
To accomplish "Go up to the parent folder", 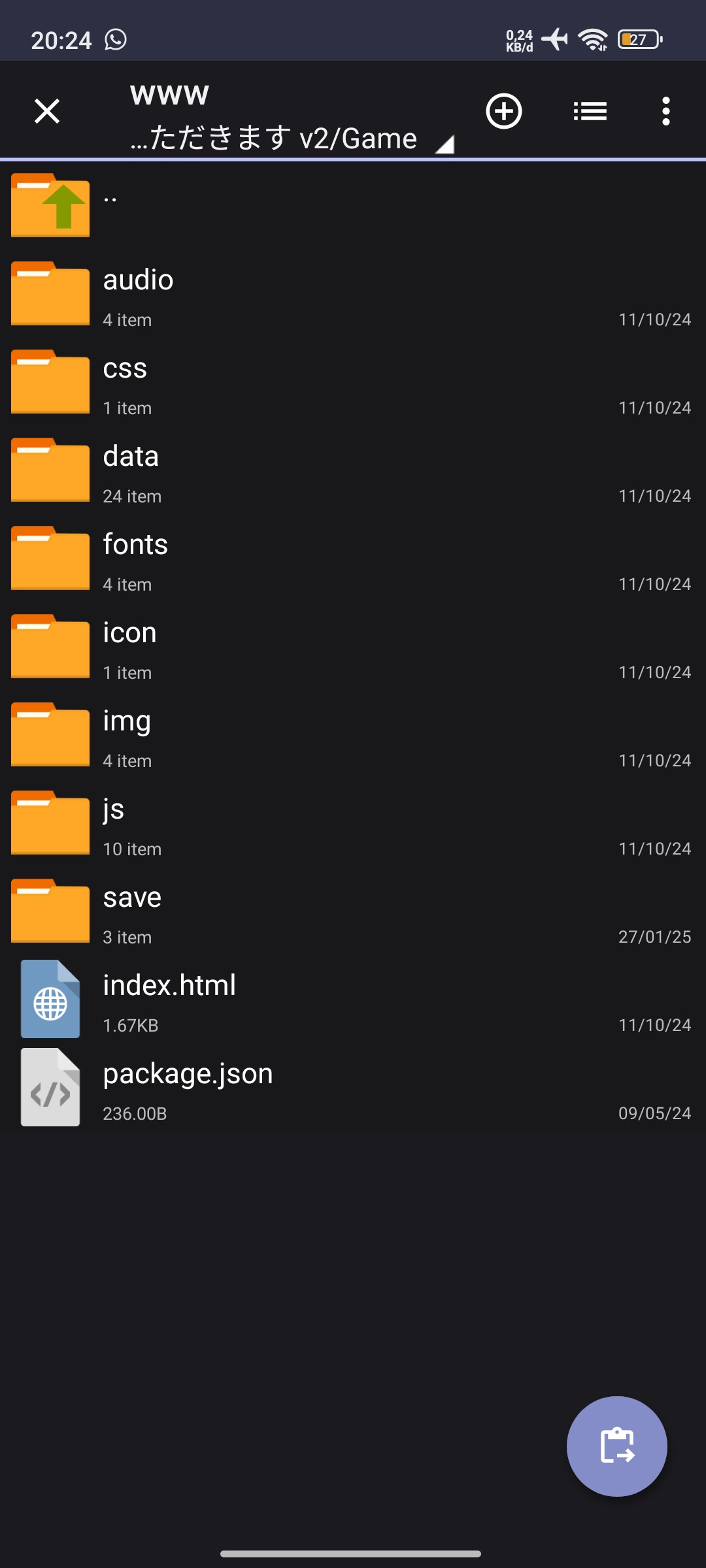I will pos(353,205).
